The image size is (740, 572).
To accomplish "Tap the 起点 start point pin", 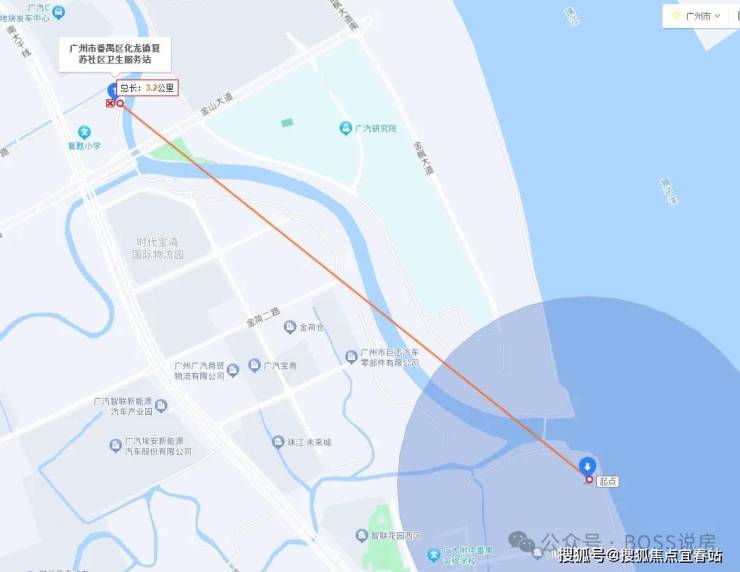I will pyautogui.click(x=588, y=465).
